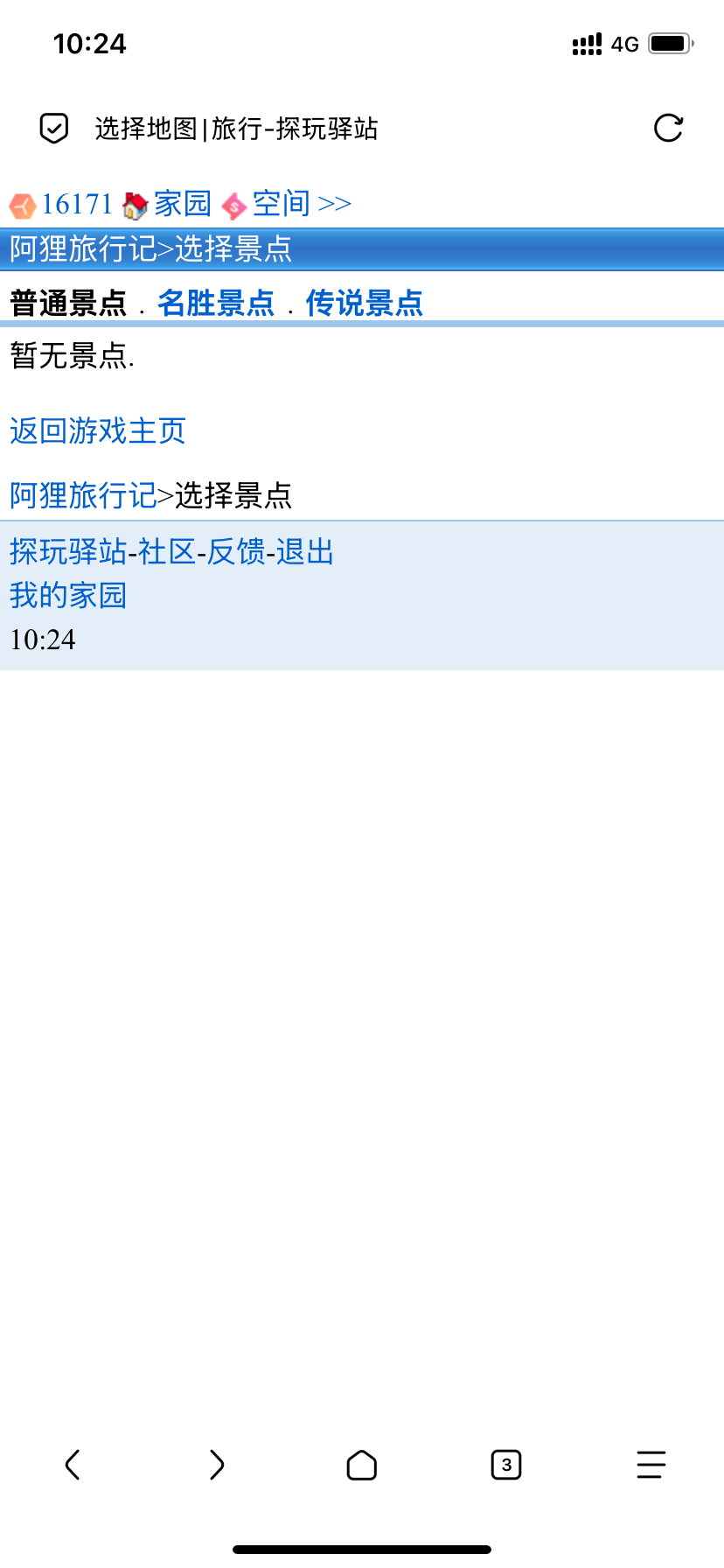Go back with the browser back arrow

(73, 1465)
